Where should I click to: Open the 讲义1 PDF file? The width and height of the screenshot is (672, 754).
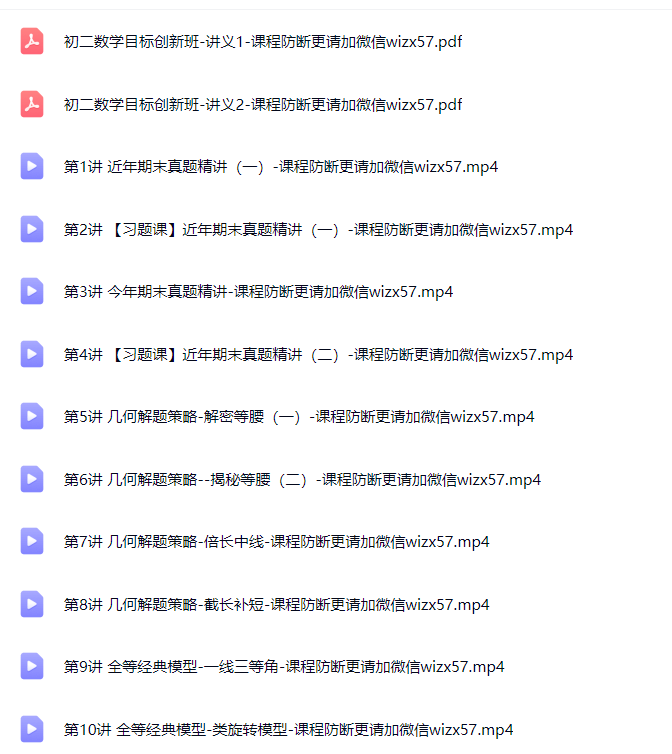coord(262,42)
